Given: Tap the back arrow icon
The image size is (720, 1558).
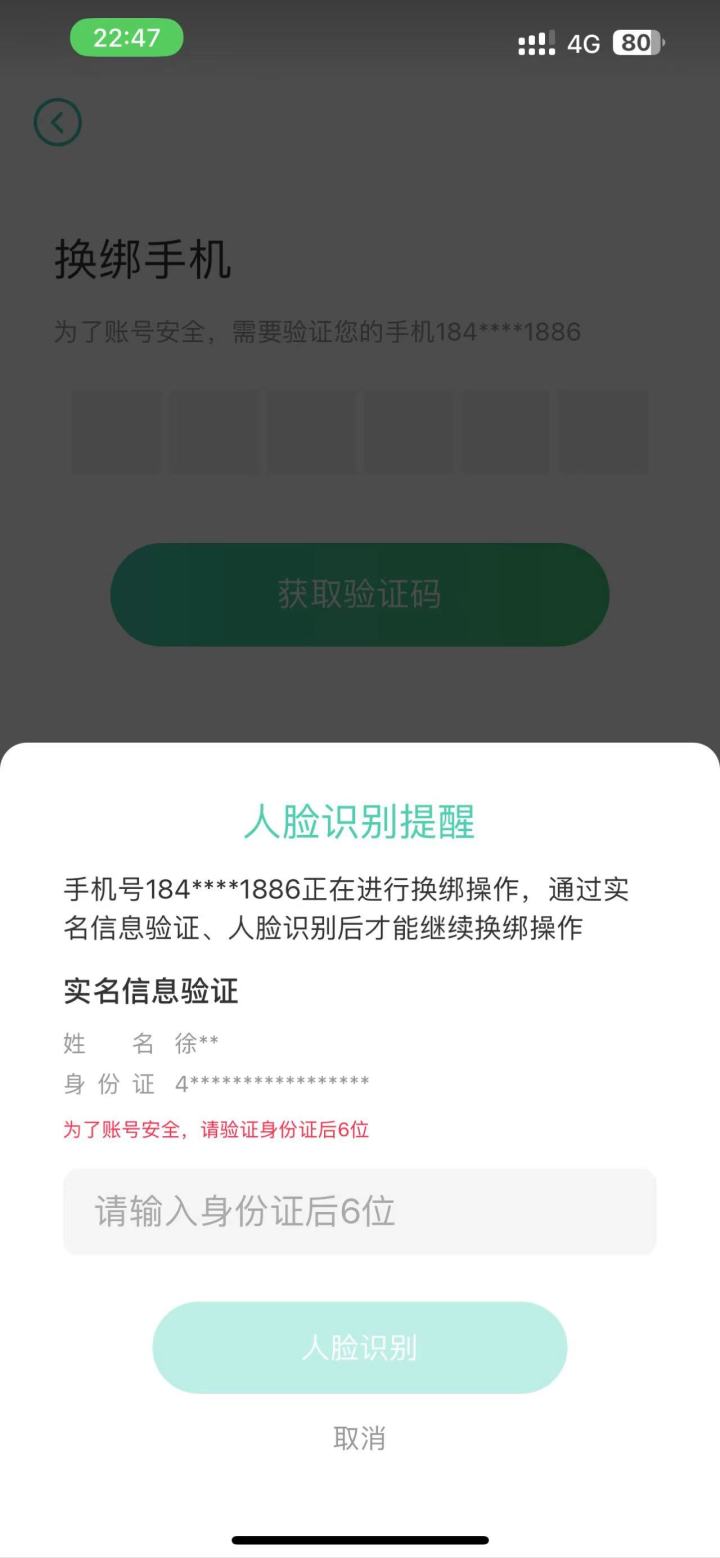Looking at the screenshot, I should [x=57, y=122].
